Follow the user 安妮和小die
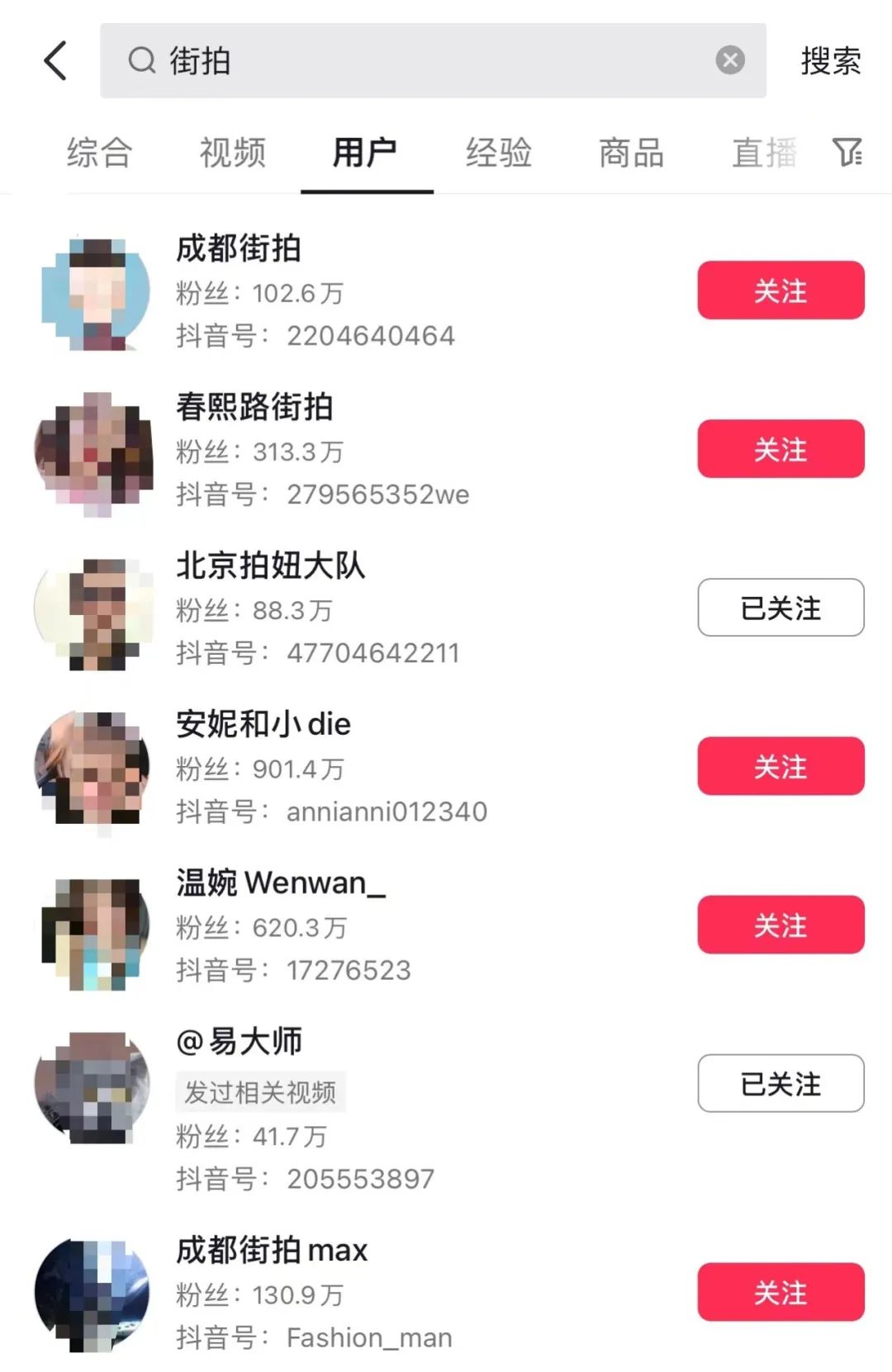This screenshot has height=1372, width=892. coord(780,766)
